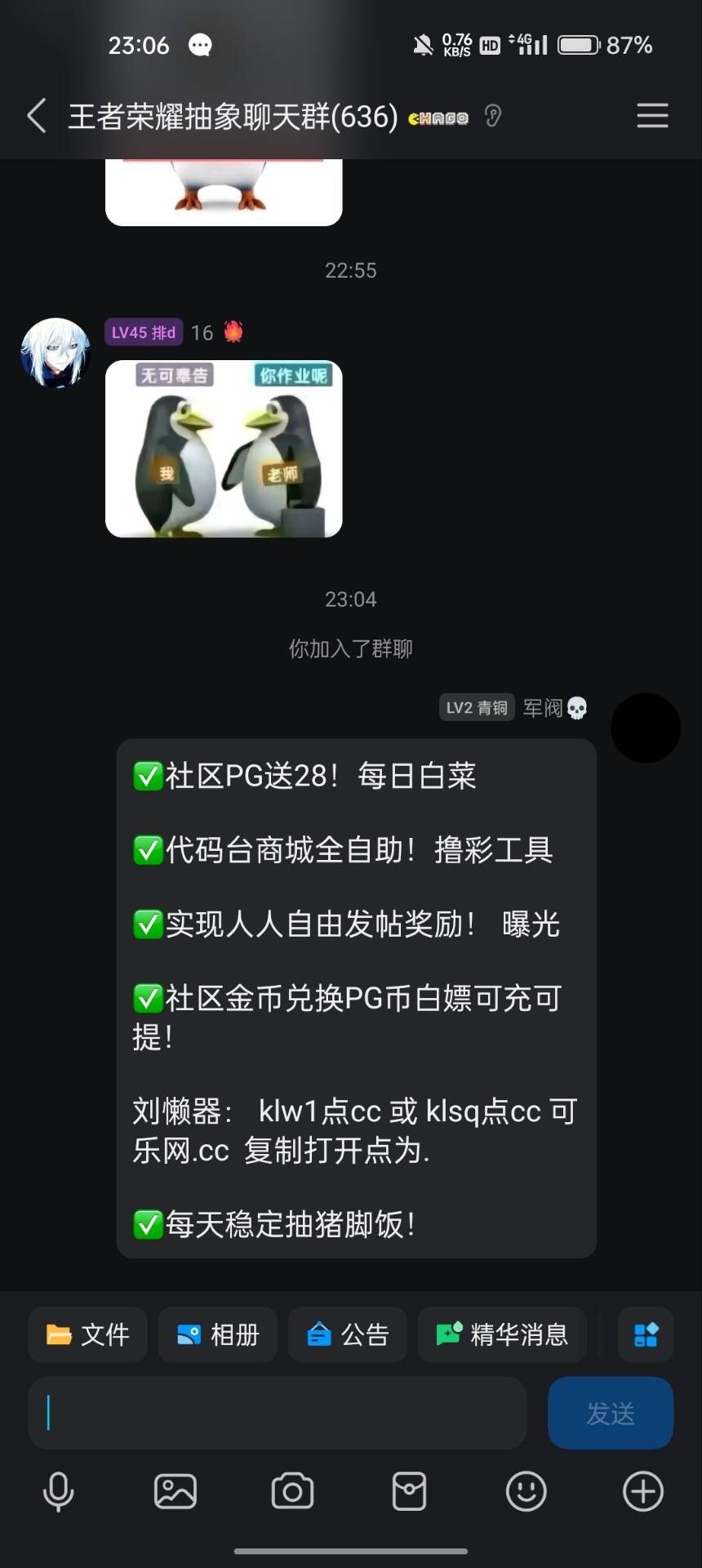
Task: Open the 文件 shortcut
Action: tap(88, 1334)
